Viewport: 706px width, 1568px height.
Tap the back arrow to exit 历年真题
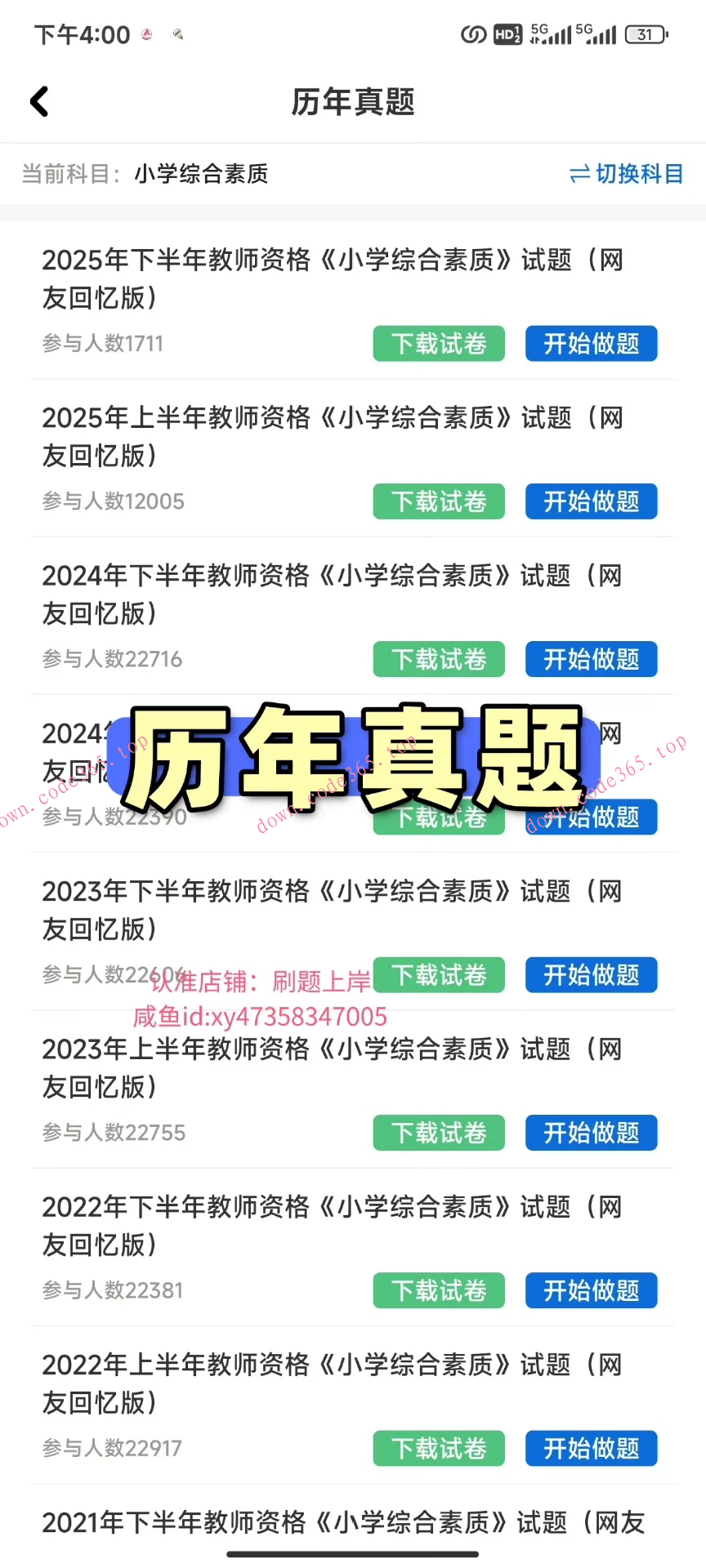[x=38, y=100]
